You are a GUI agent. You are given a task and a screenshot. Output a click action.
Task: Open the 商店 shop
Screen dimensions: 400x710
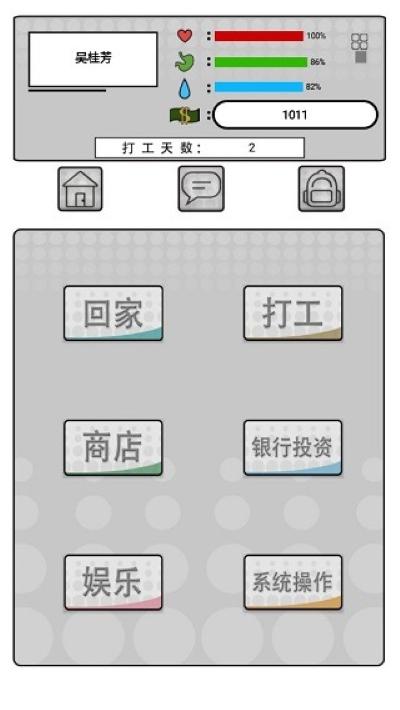[113, 448]
